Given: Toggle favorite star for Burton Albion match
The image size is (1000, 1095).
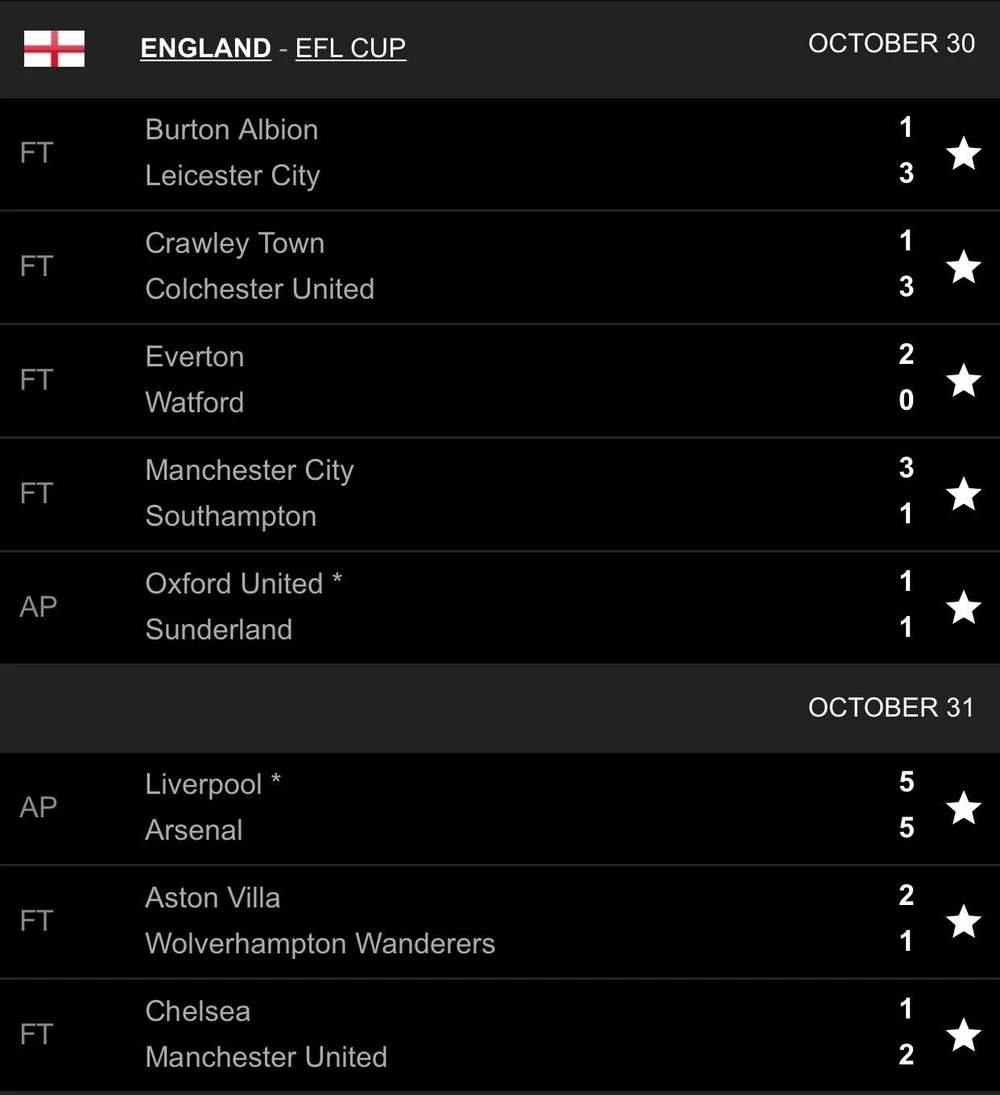Looking at the screenshot, I should click(x=963, y=154).
